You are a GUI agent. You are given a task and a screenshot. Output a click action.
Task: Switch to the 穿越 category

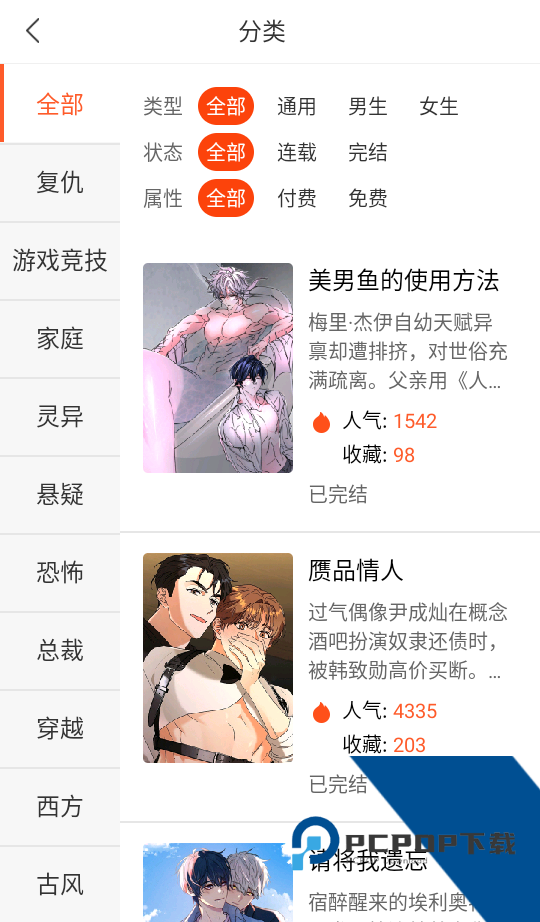click(x=60, y=729)
